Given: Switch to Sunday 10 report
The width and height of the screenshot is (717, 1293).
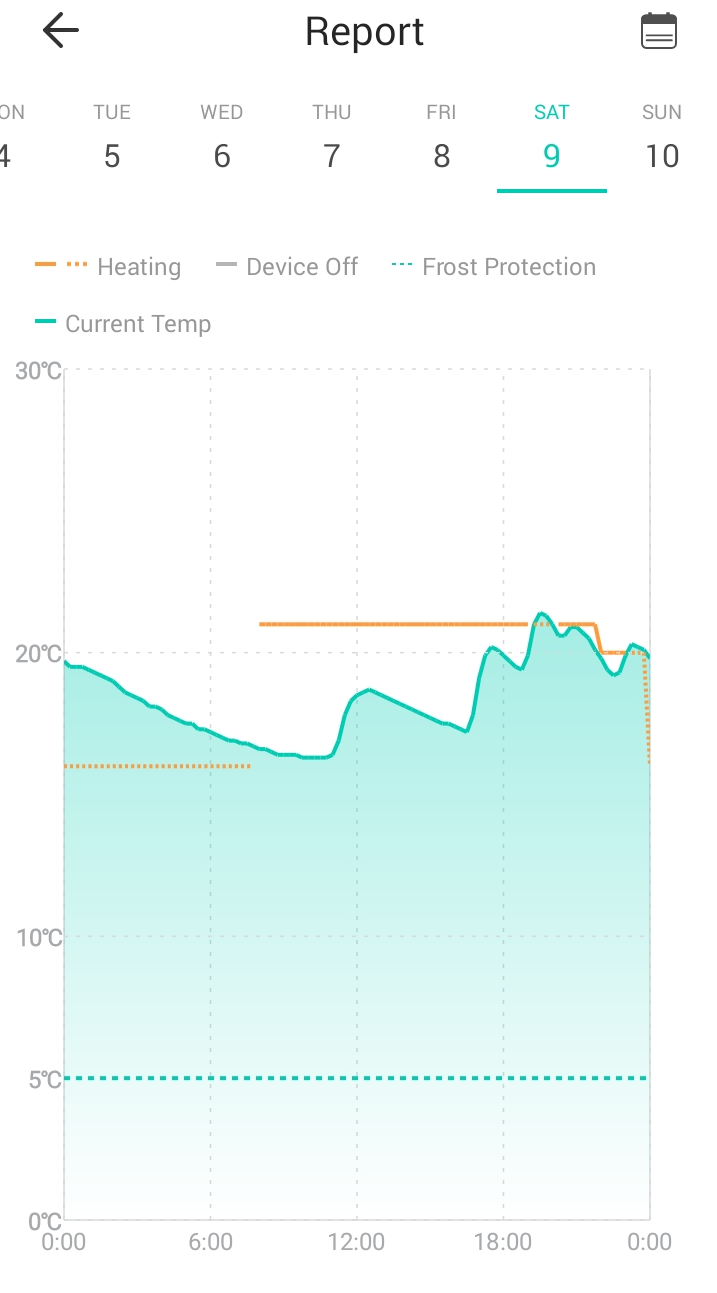Looking at the screenshot, I should pyautogui.click(x=661, y=138).
